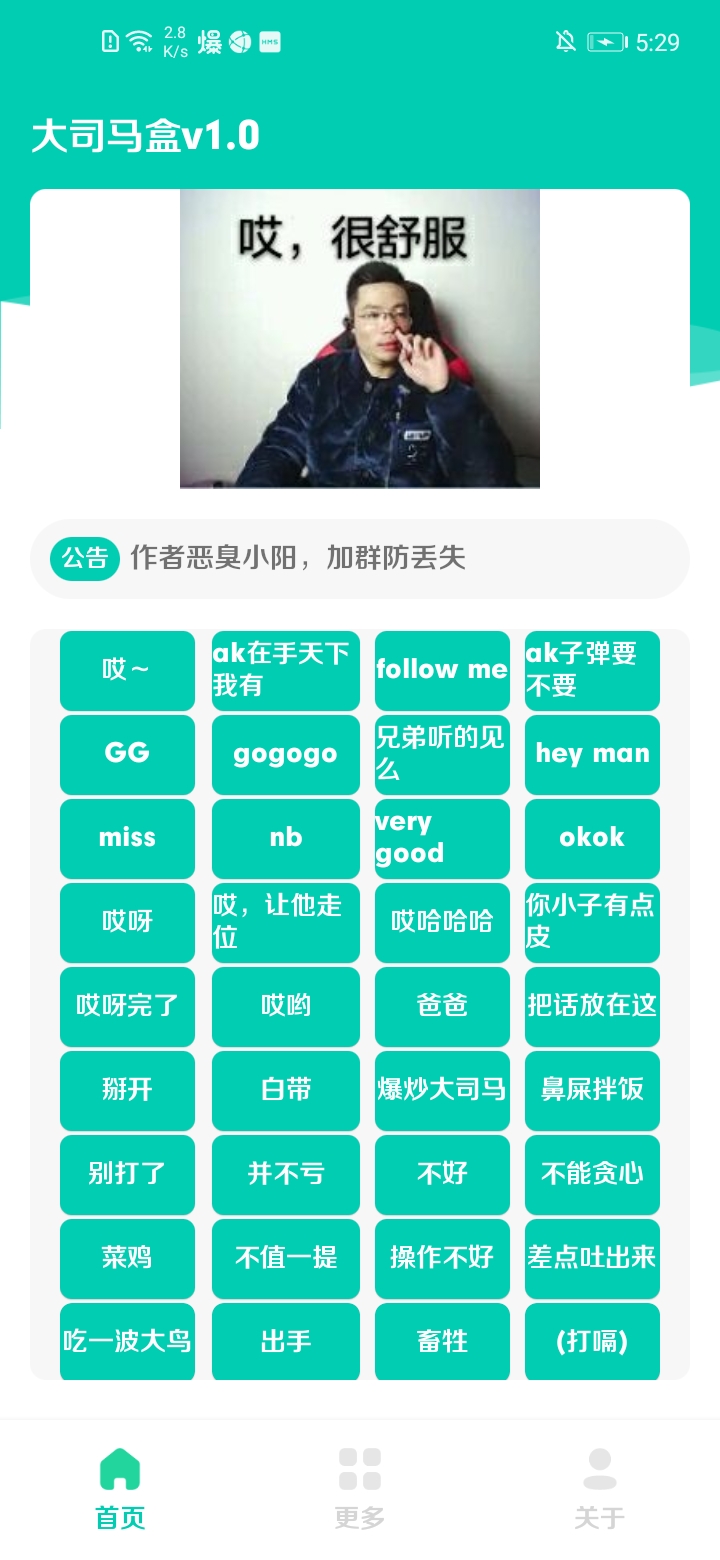Viewport: 720px width, 1560px height.
Task: Play the 哎~ sound button
Action: 127,670
